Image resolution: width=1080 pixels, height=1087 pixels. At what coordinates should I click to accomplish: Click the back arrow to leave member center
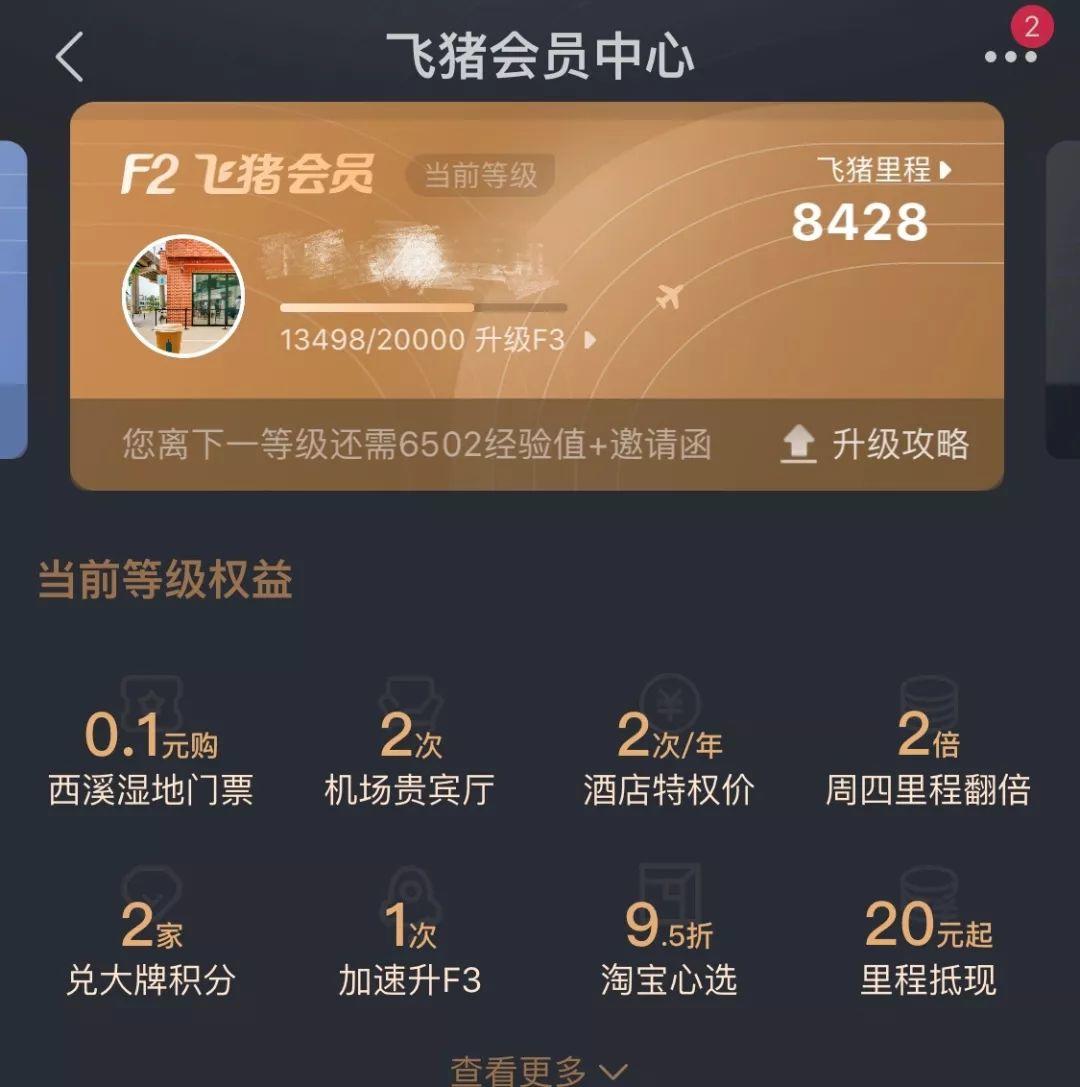[x=68, y=55]
